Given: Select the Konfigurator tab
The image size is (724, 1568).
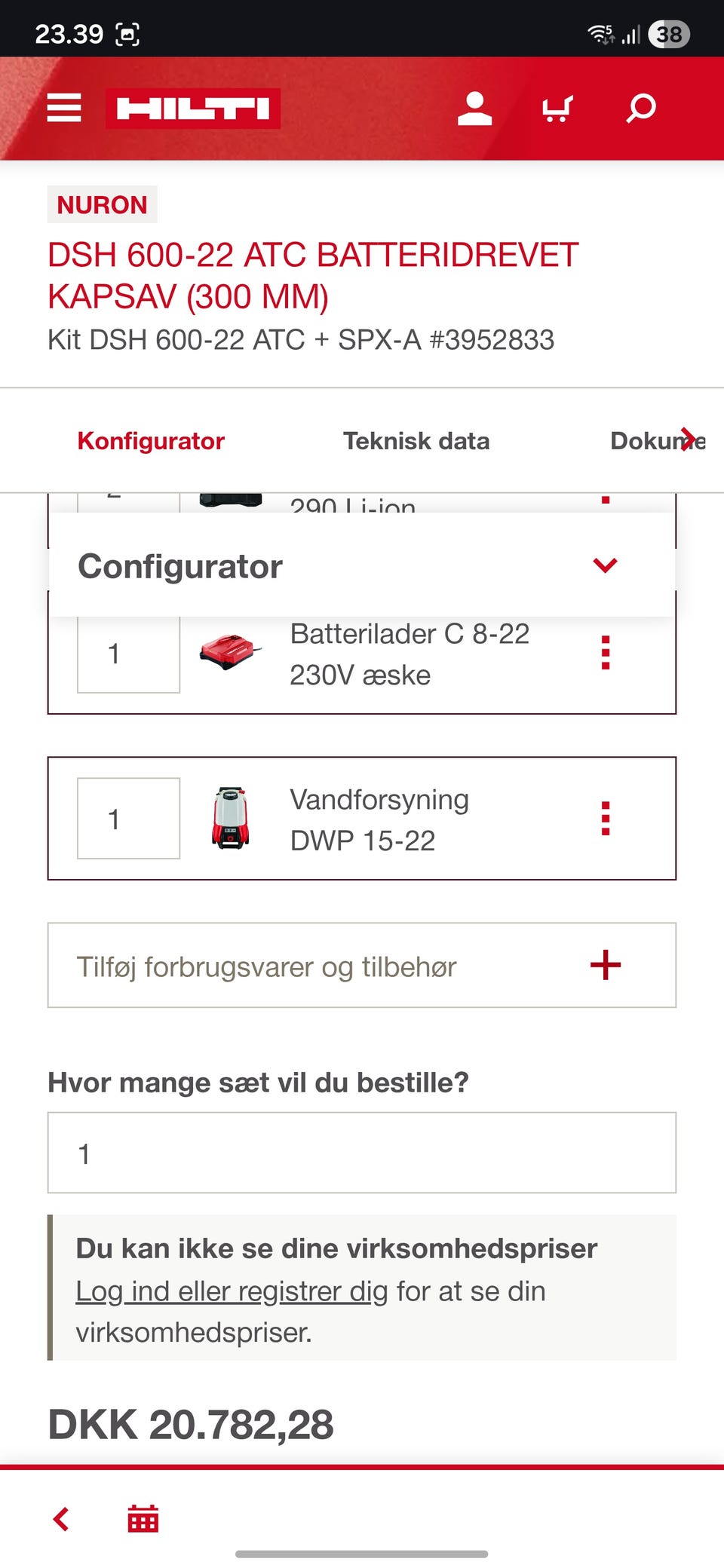Looking at the screenshot, I should click(x=151, y=440).
